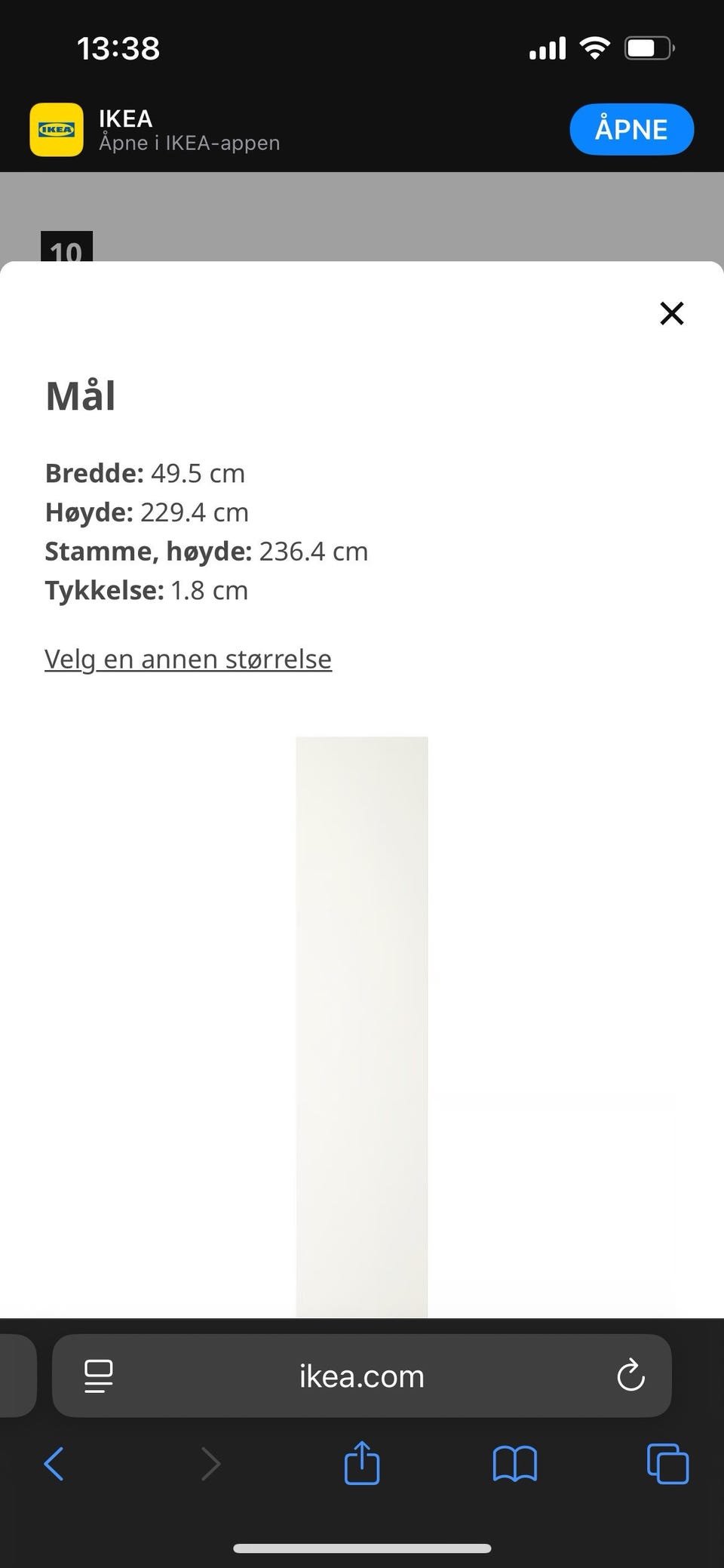
Task: Open Safari bookmarks
Action: click(514, 1465)
